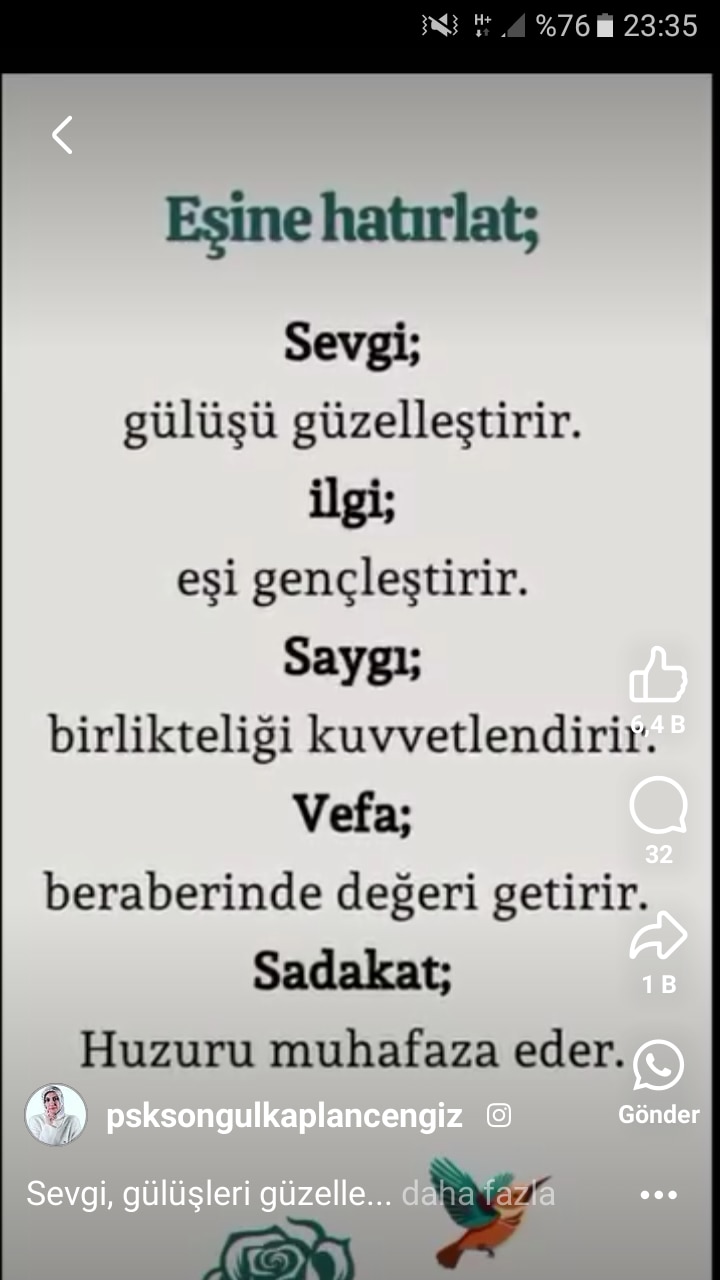
Task: Send the video through the WhatsApp Gönder button
Action: tap(658, 1067)
